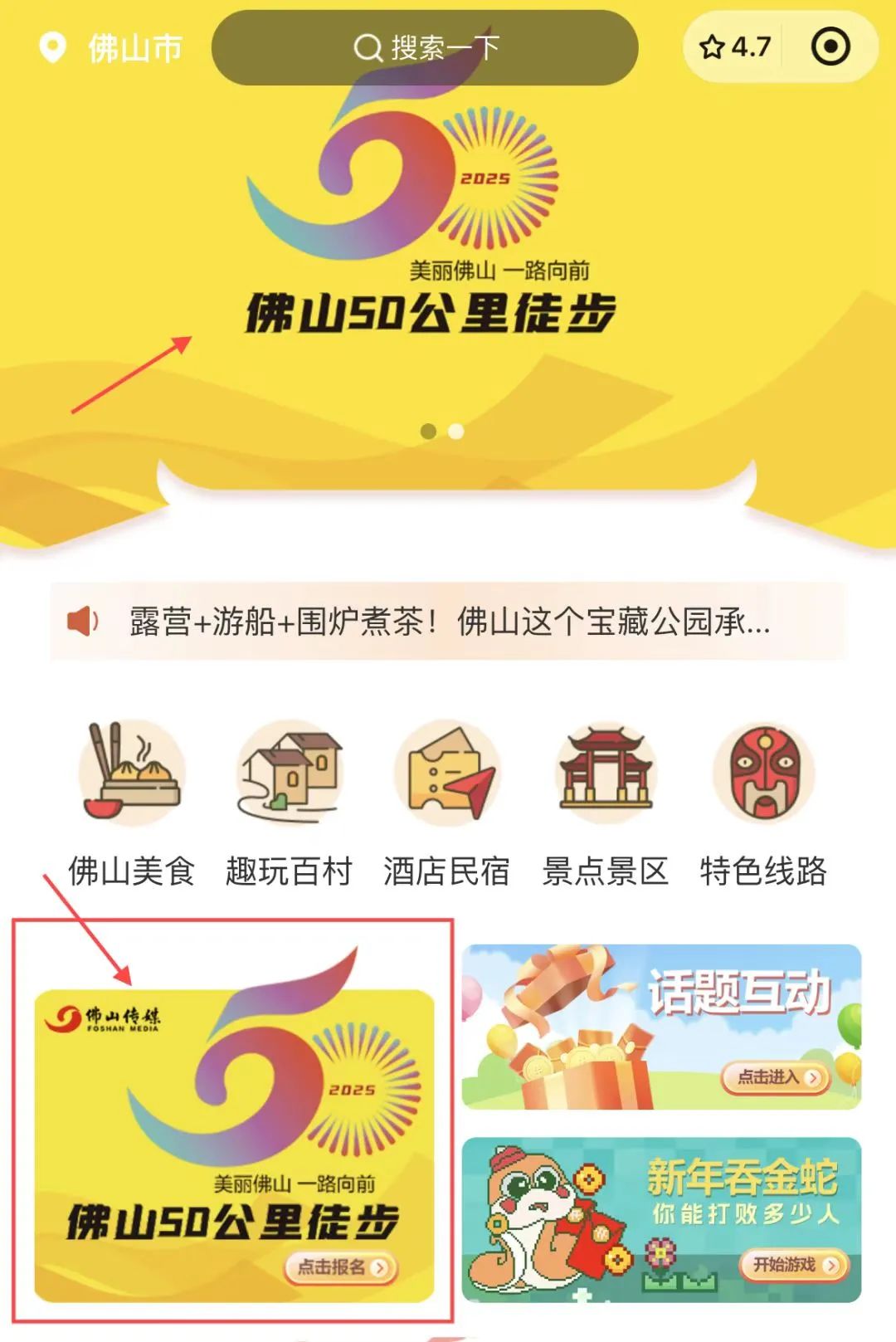
Task: Tap 开始游戏 on 新年吞金蛇 card
Action: [794, 1265]
